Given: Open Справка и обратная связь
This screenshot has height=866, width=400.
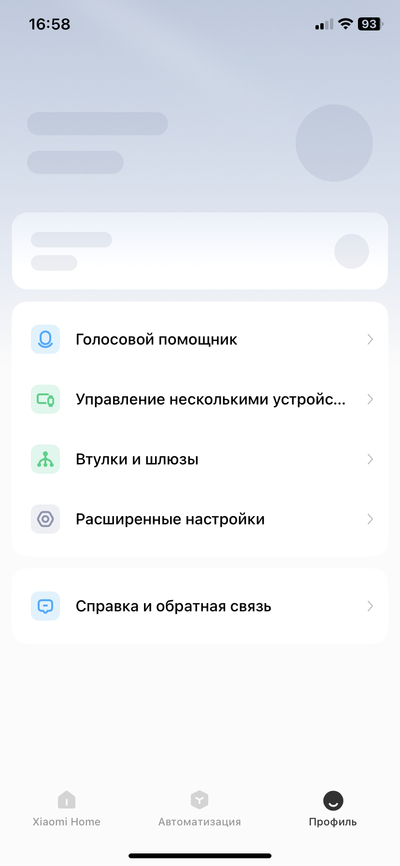Looking at the screenshot, I should coord(200,606).
